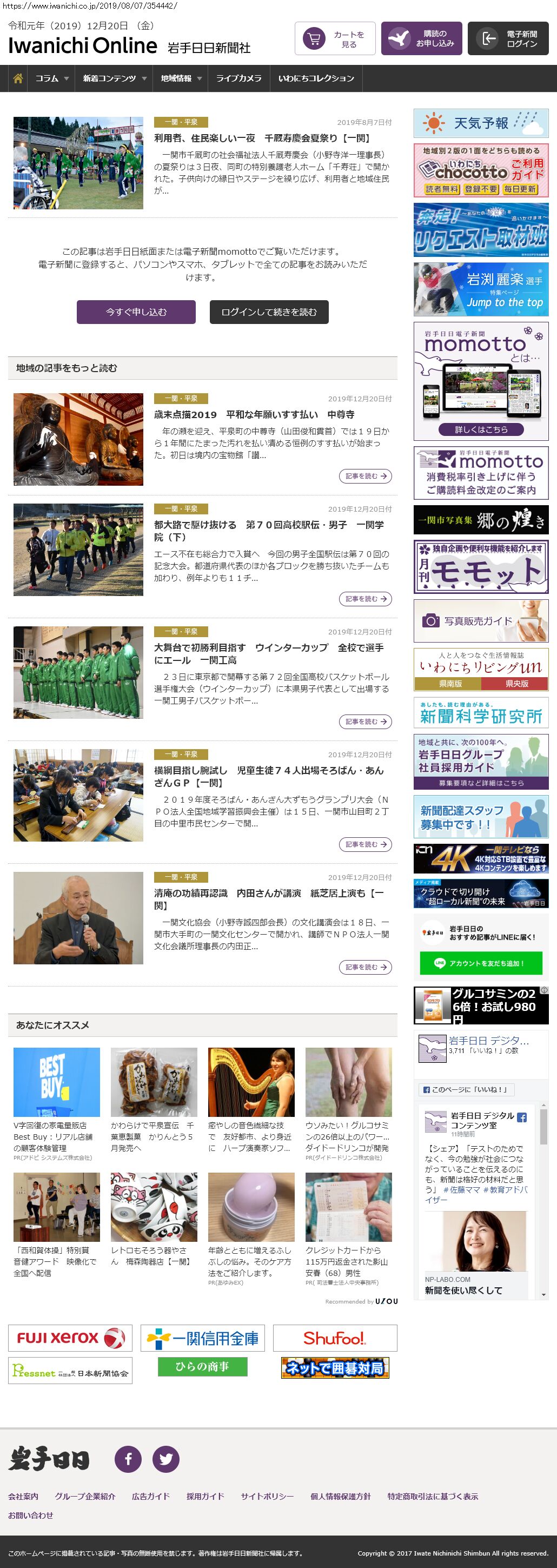
Task: Go to home icon in navigation bar
Action: 18,78
